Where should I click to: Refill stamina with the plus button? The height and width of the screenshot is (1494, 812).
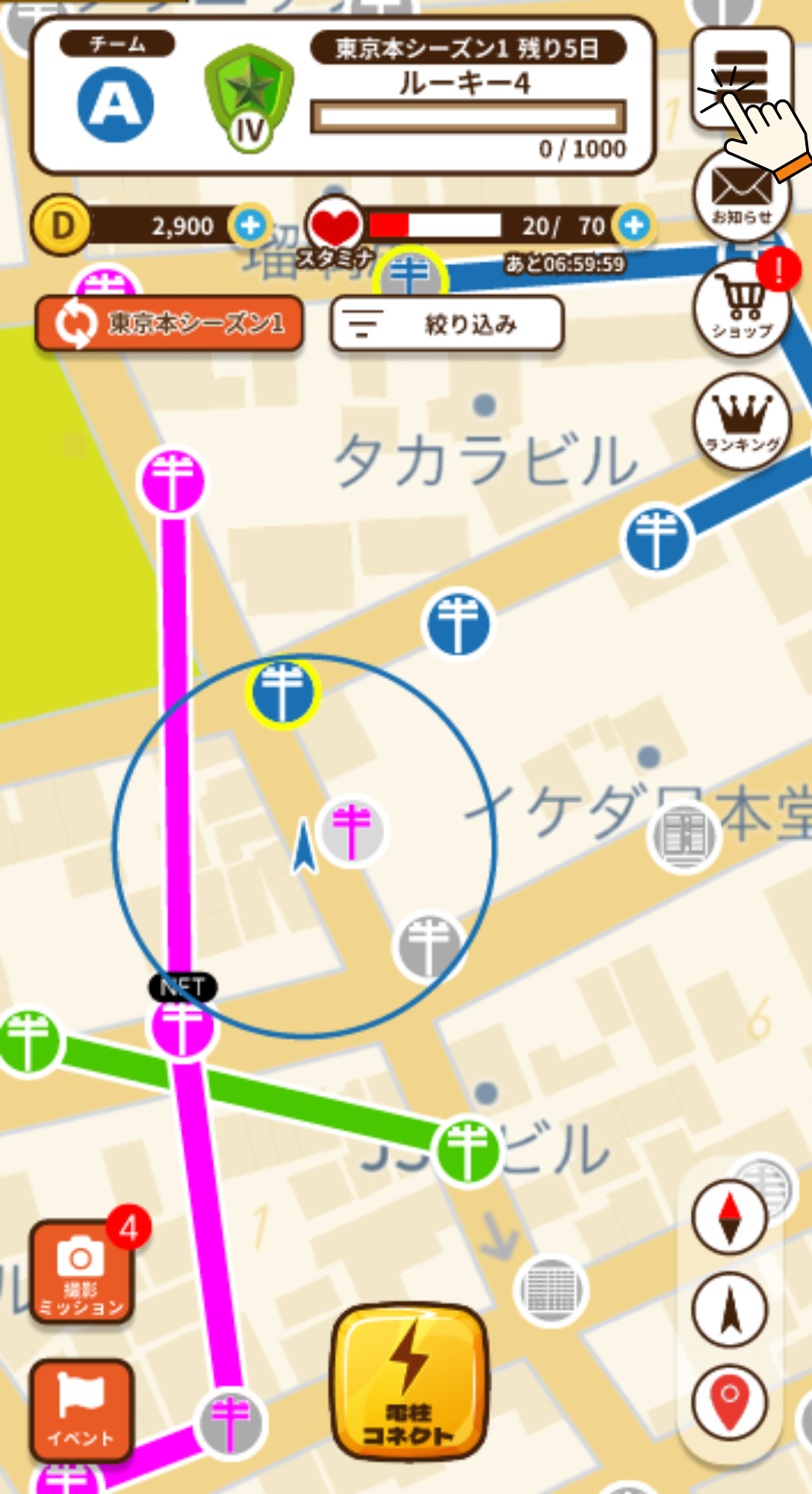click(x=634, y=225)
